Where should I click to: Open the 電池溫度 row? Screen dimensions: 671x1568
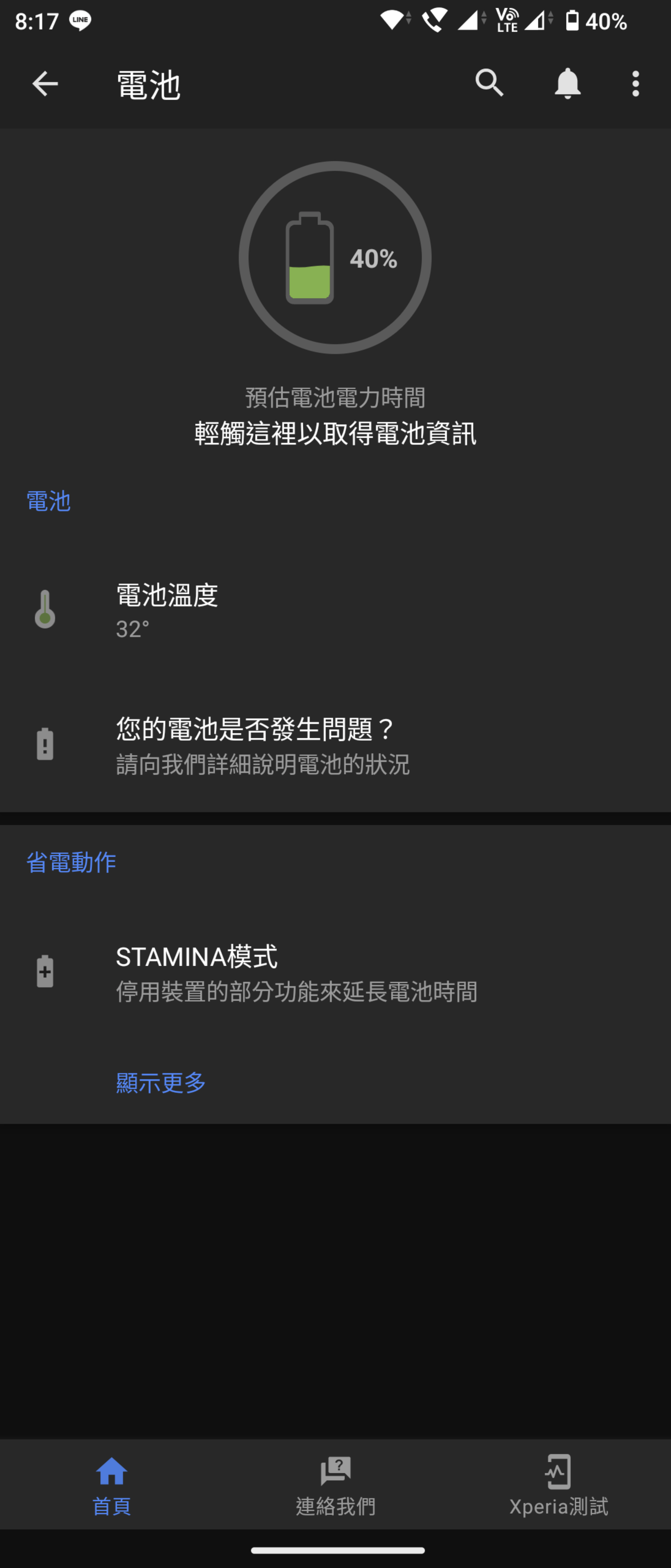pyautogui.click(x=335, y=610)
